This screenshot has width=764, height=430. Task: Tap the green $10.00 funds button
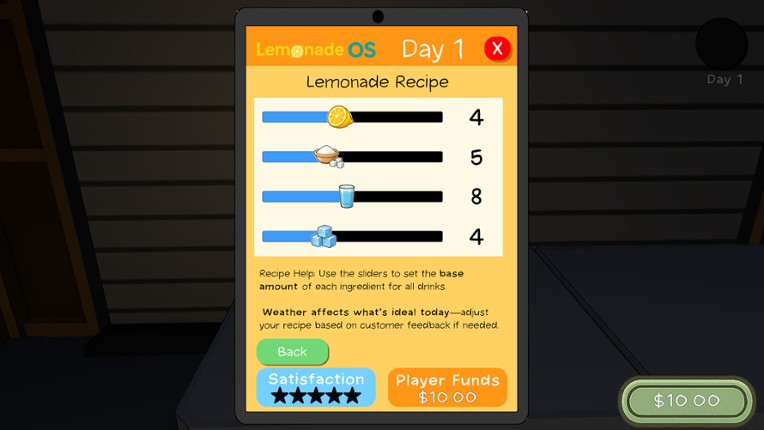[686, 401]
